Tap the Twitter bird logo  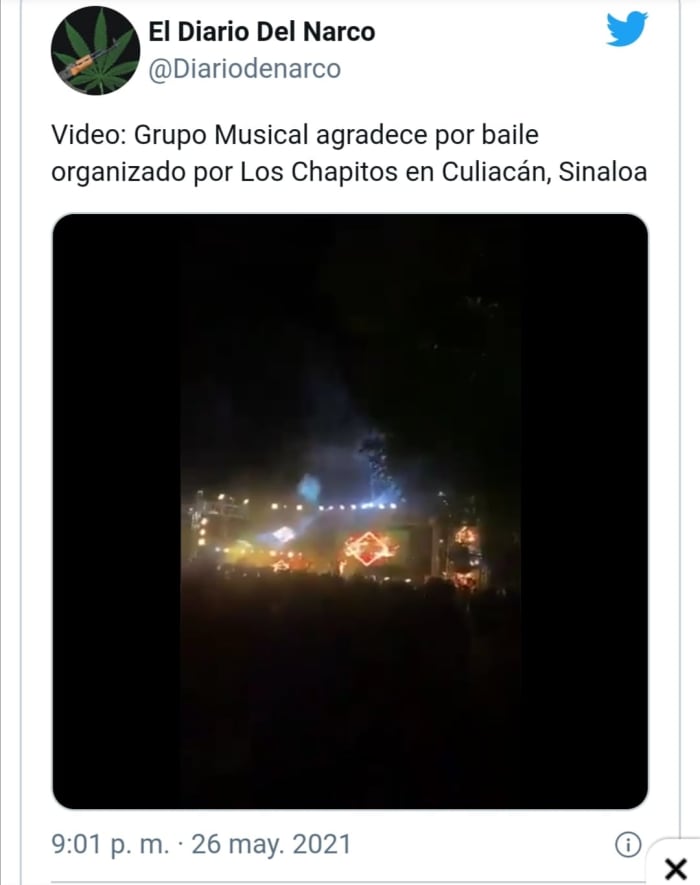coord(627,30)
